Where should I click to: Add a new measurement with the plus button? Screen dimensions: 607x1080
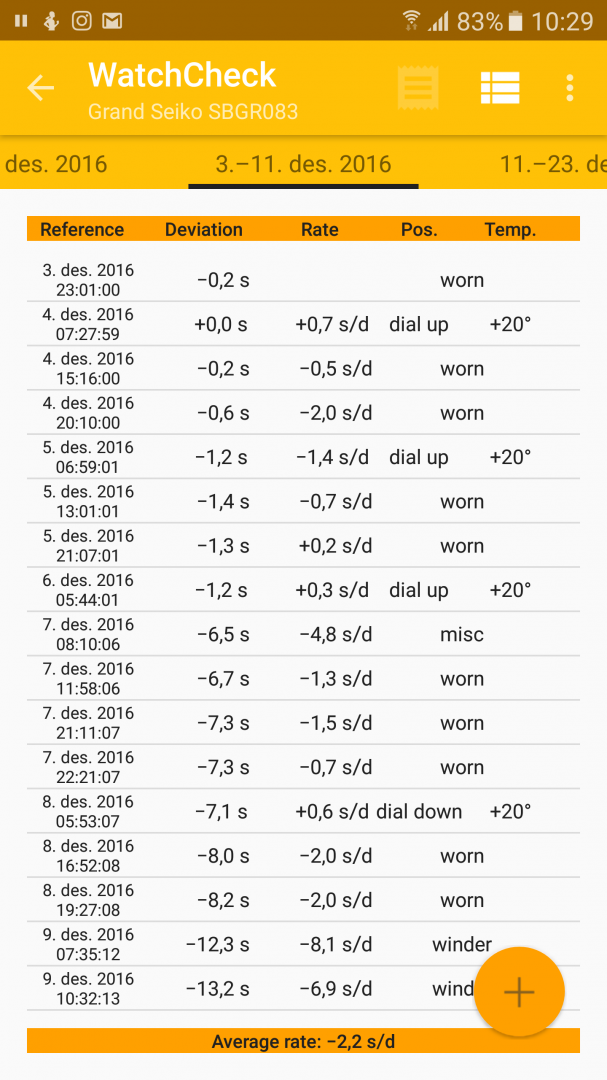pyautogui.click(x=518, y=992)
